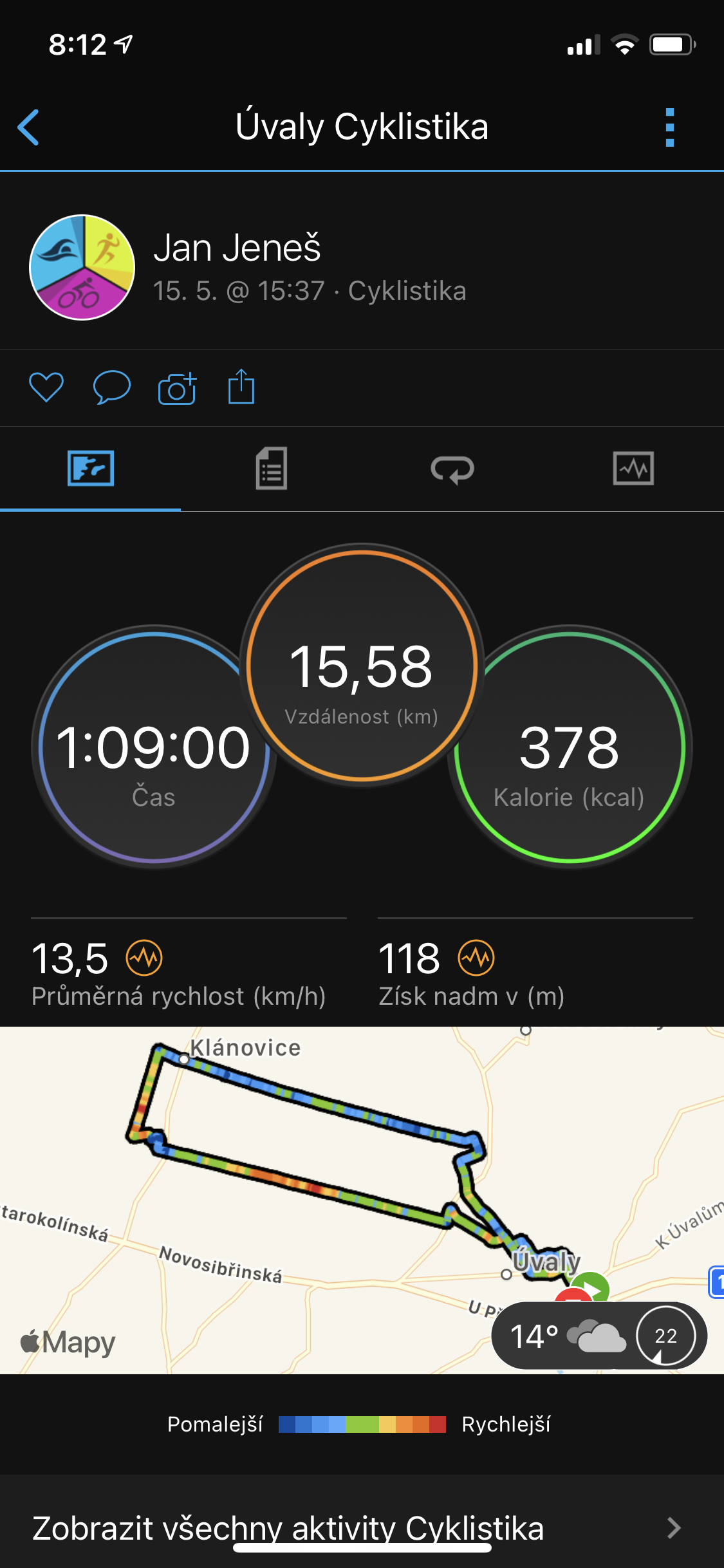Tap the info icon beside Průměrná rychlost
Screen dimensions: 724x1568
(x=144, y=958)
